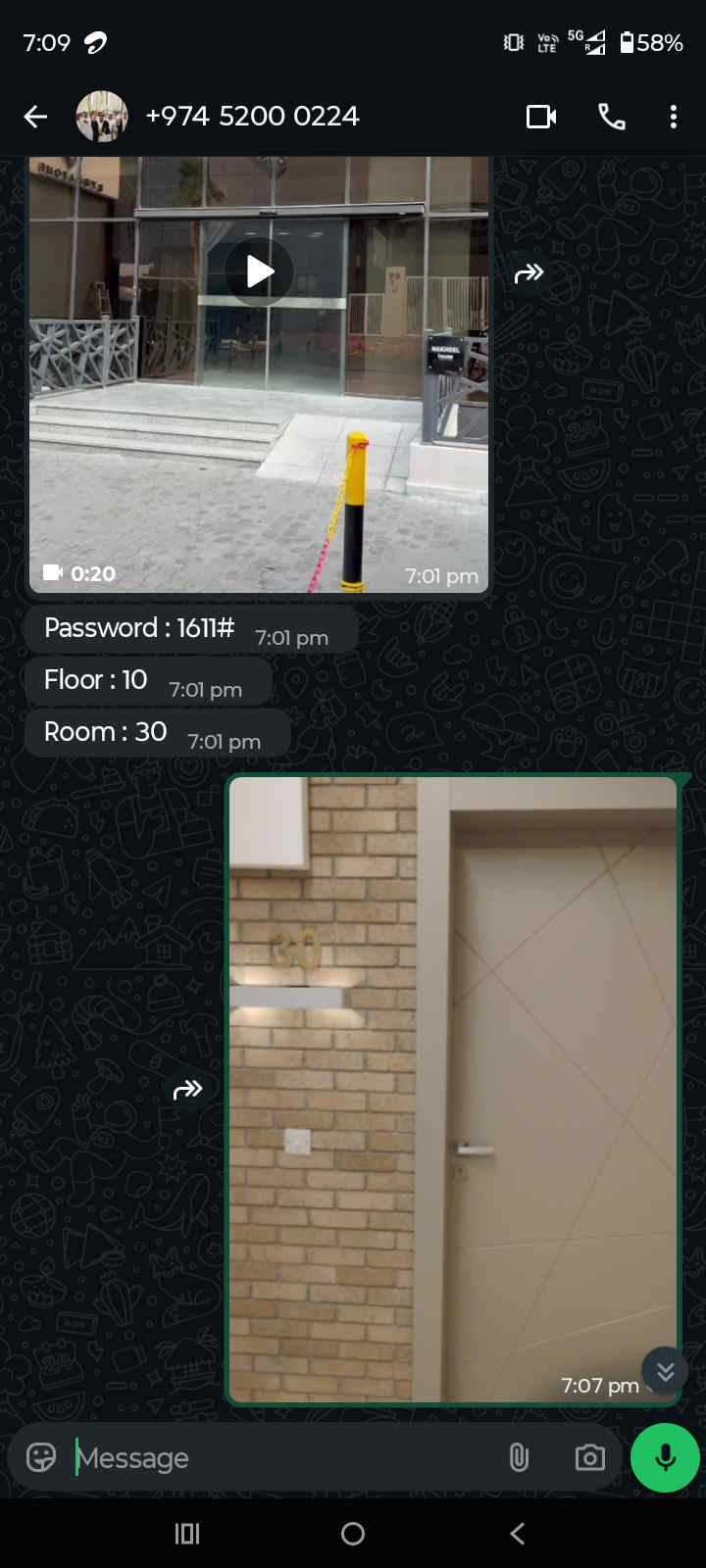Start a video call
The image size is (706, 1568).
tap(541, 117)
